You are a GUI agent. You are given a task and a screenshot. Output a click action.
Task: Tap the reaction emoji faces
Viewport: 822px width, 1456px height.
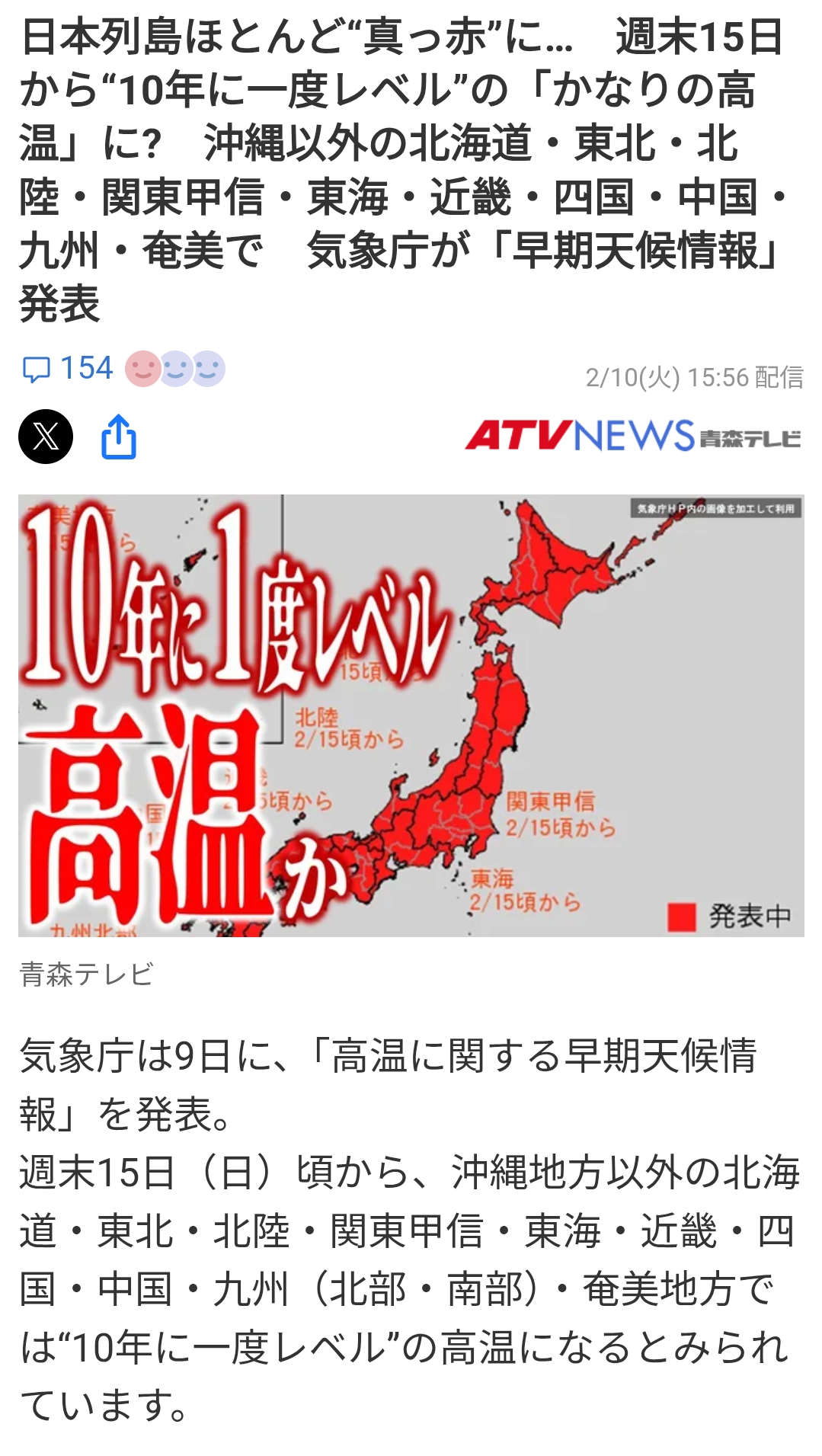(175, 369)
